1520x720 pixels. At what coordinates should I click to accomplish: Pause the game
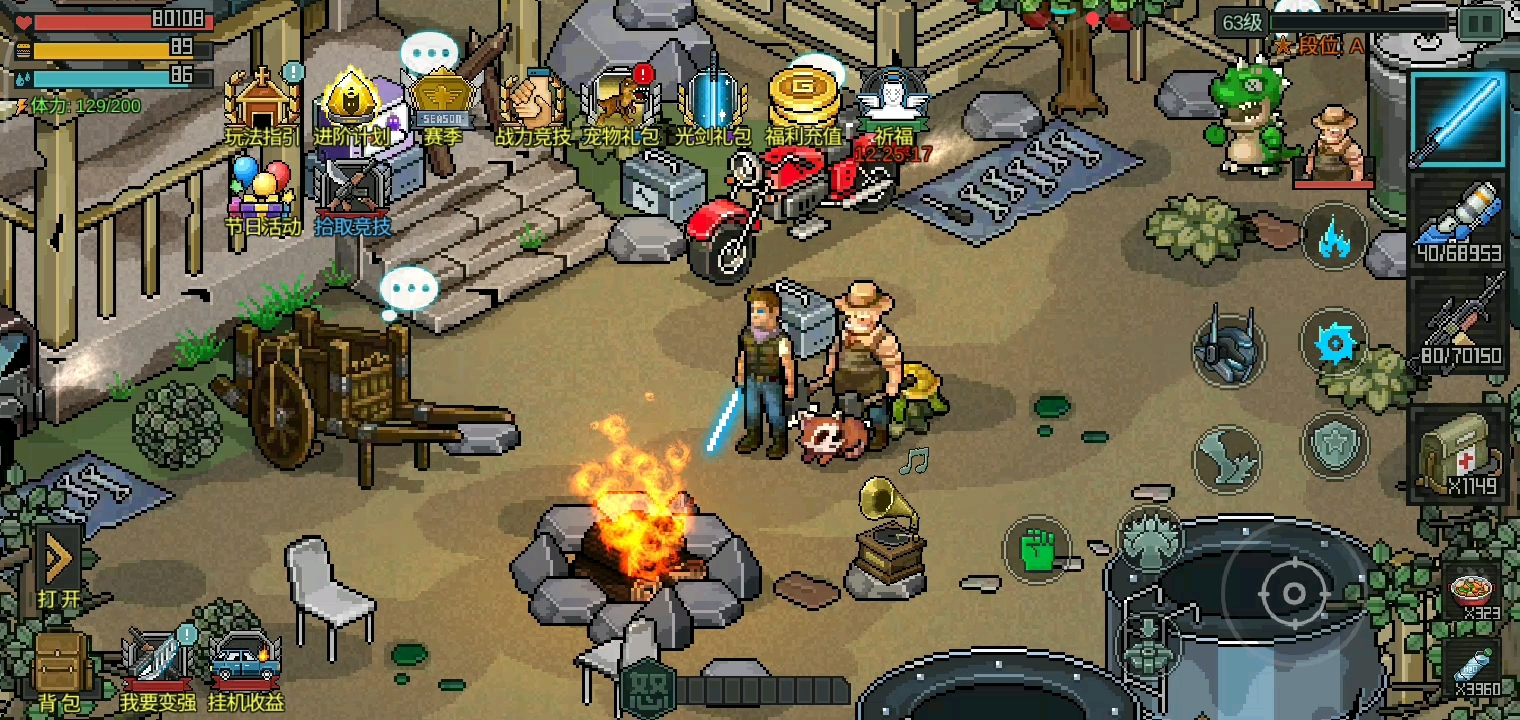1480,23
